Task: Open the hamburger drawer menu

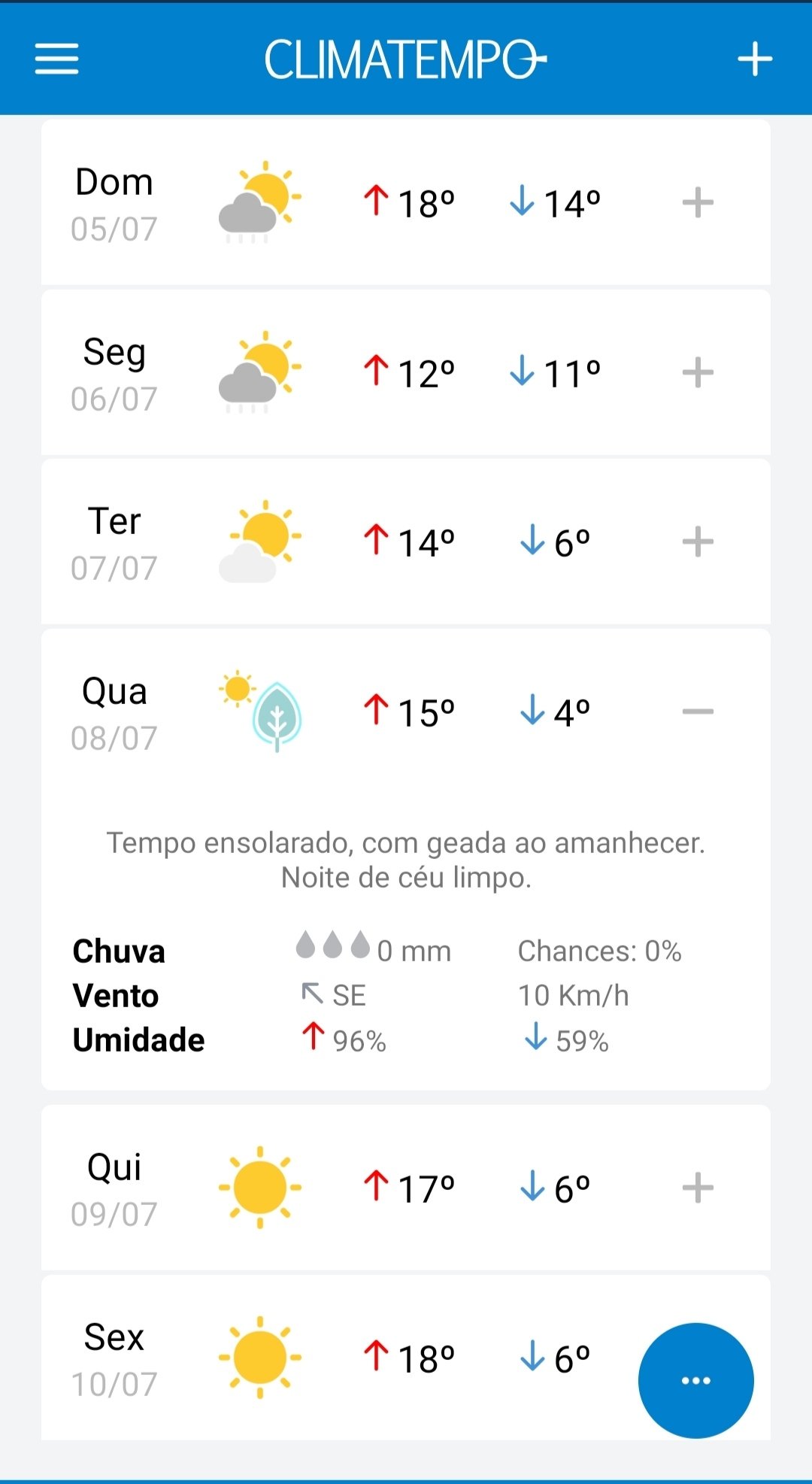Action: click(56, 59)
